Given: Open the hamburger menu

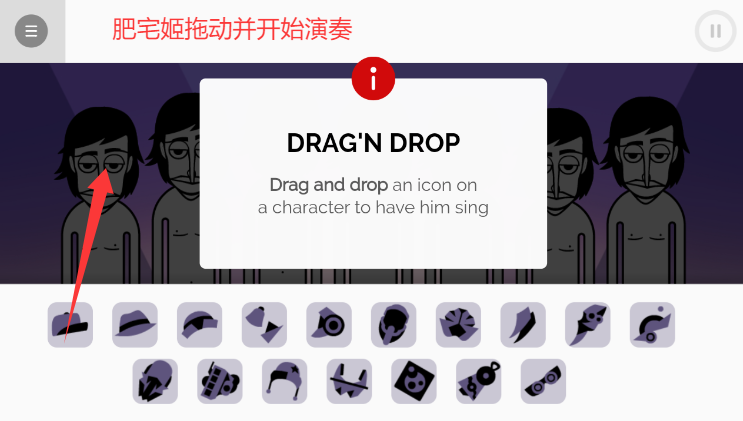Looking at the screenshot, I should [x=31, y=31].
